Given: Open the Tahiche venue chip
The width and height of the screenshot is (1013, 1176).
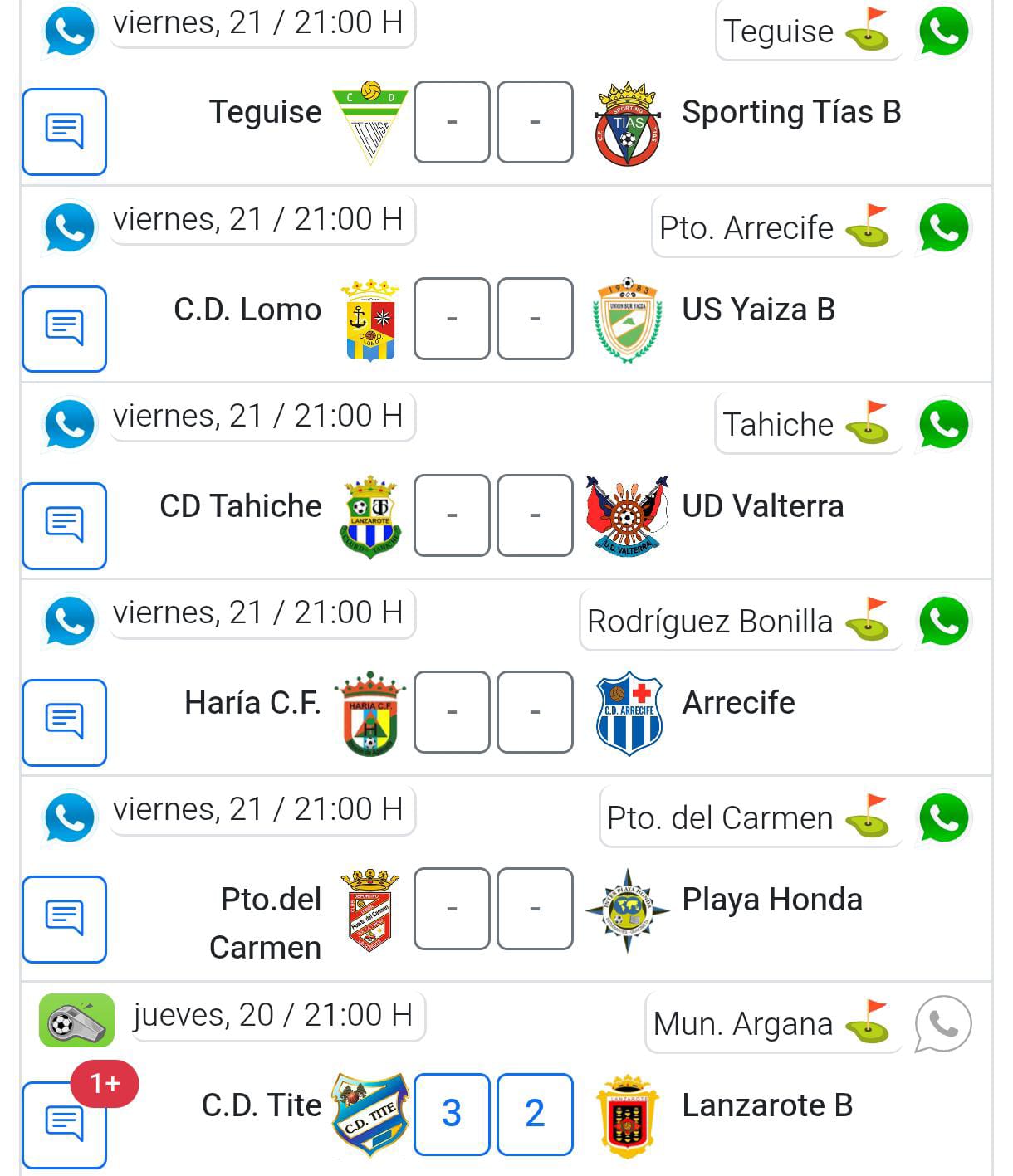Looking at the screenshot, I should tap(808, 425).
